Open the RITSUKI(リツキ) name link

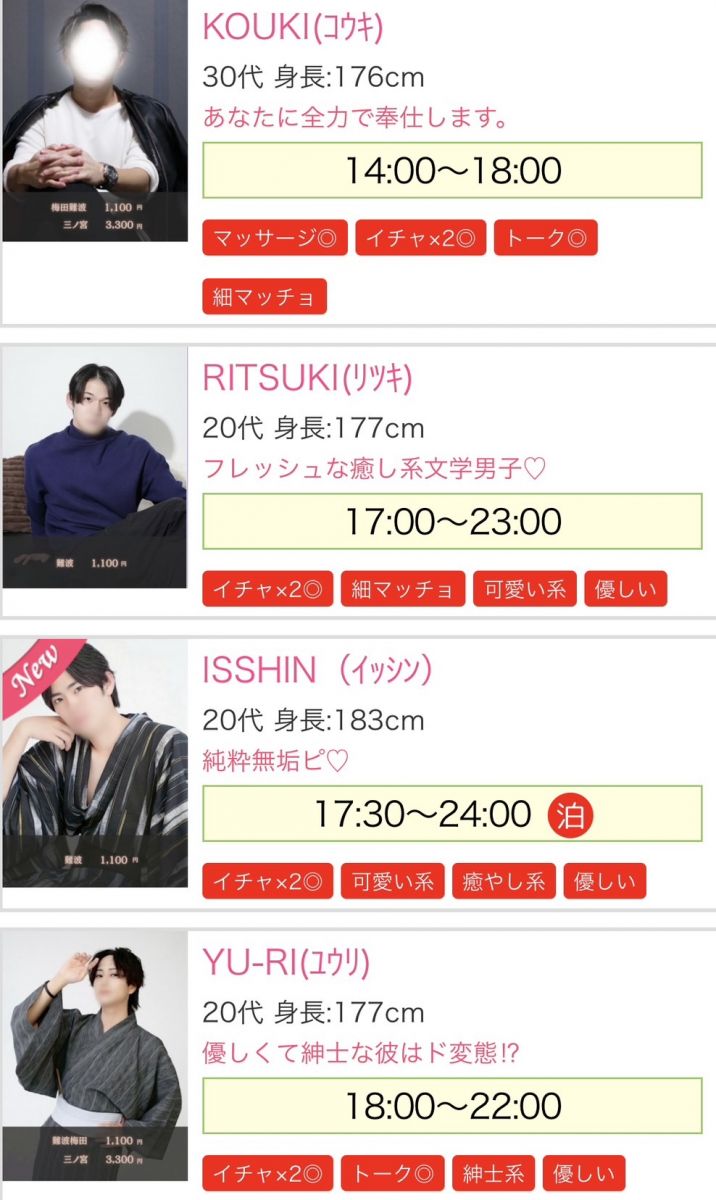(307, 378)
